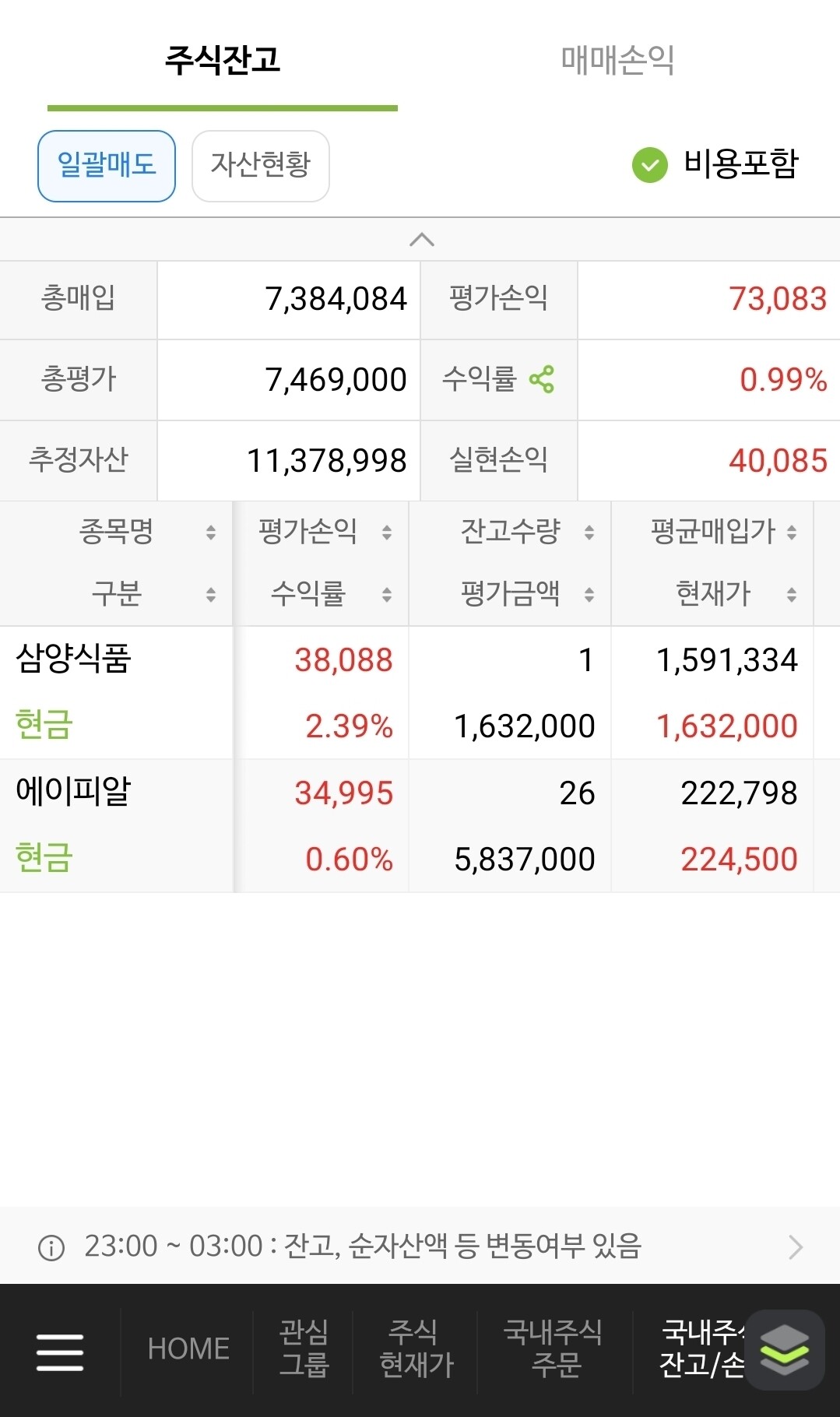Open 자산현황 view
840x1417 pixels.
[x=261, y=166]
